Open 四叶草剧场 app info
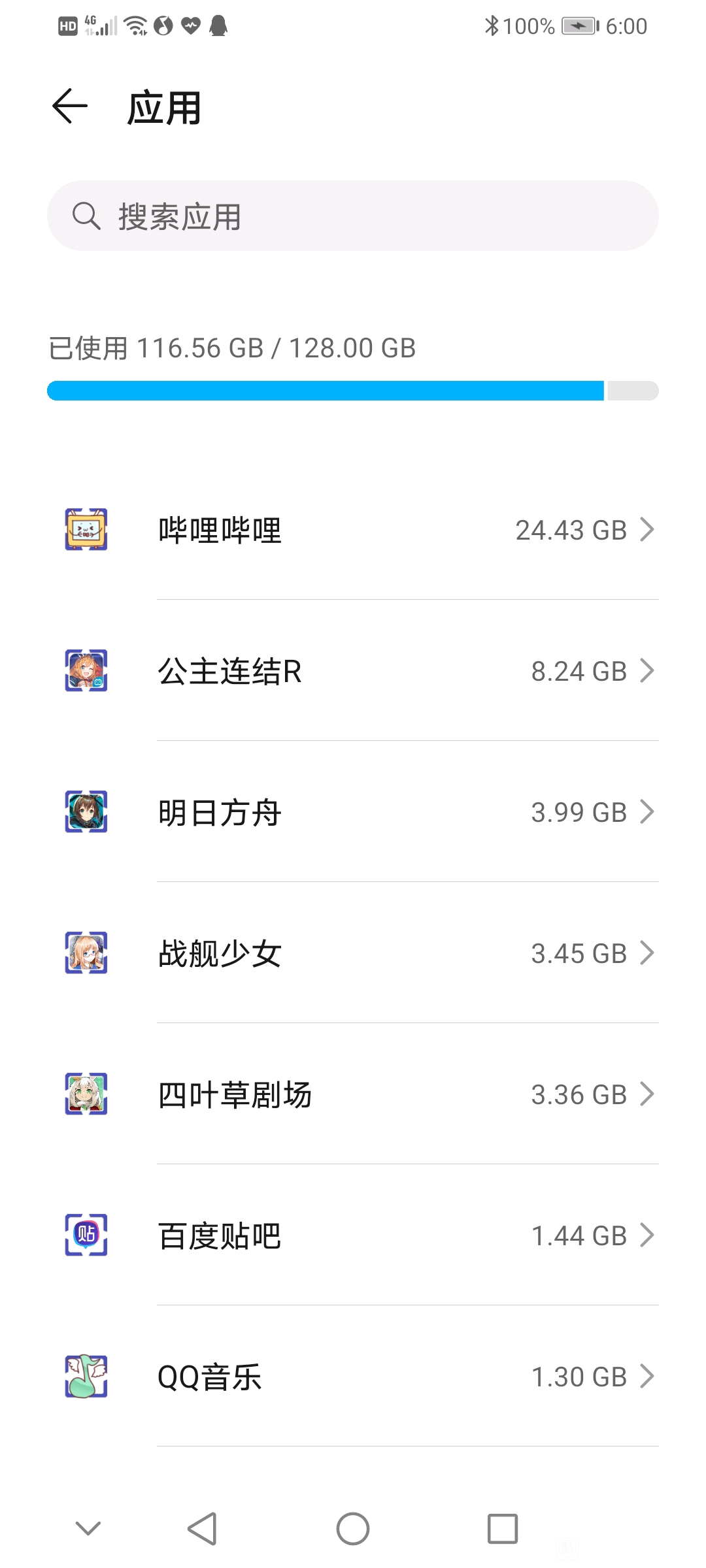The image size is (706, 1568). 353,1094
